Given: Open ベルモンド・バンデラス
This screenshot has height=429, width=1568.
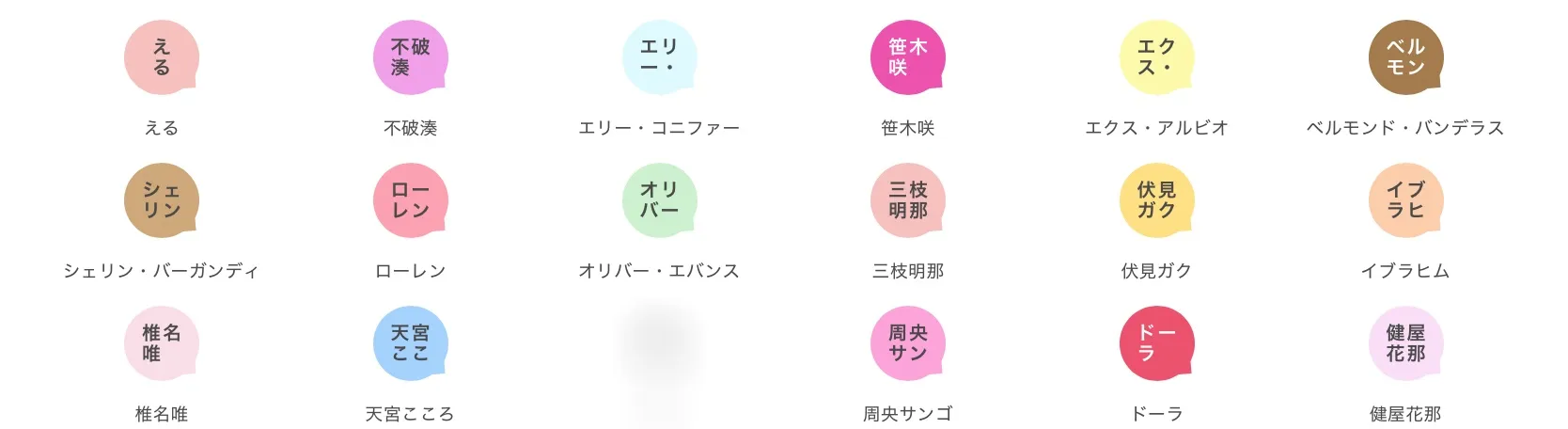Looking at the screenshot, I should (1405, 58).
